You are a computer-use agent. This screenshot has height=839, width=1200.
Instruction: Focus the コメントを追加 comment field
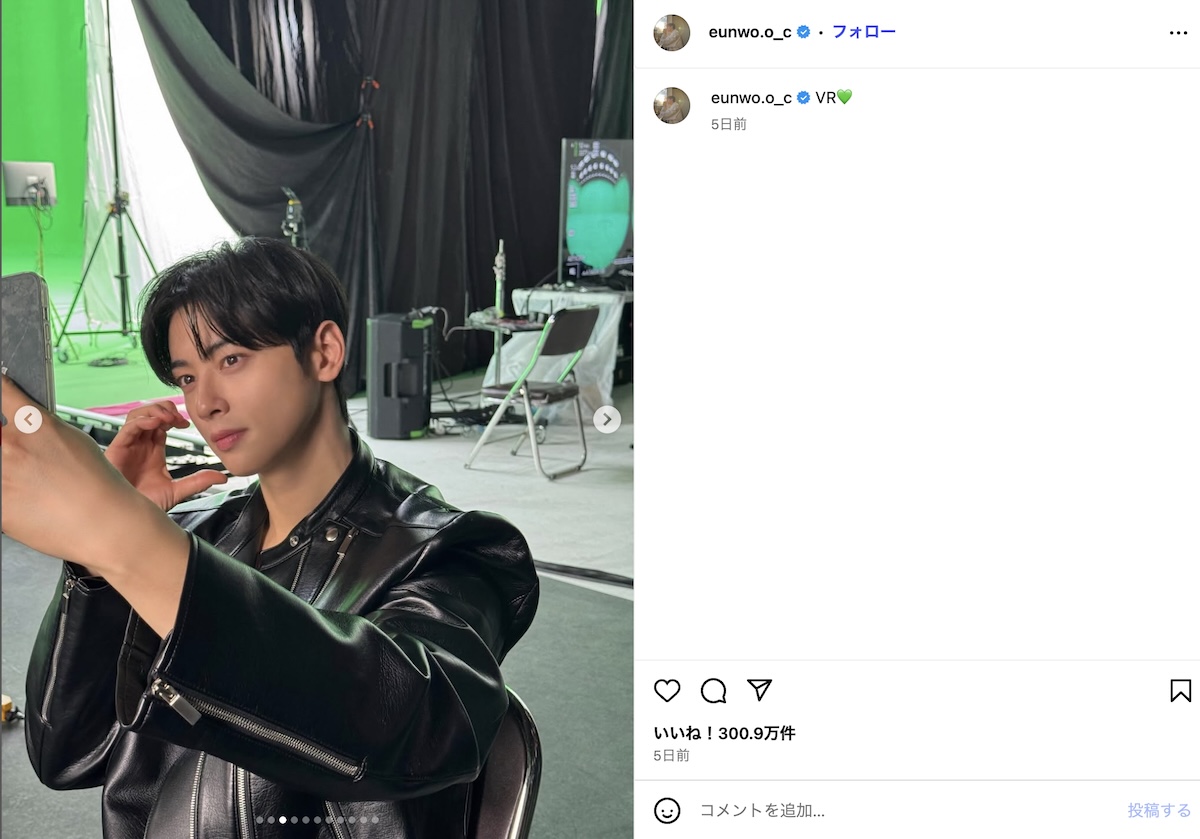pos(900,810)
